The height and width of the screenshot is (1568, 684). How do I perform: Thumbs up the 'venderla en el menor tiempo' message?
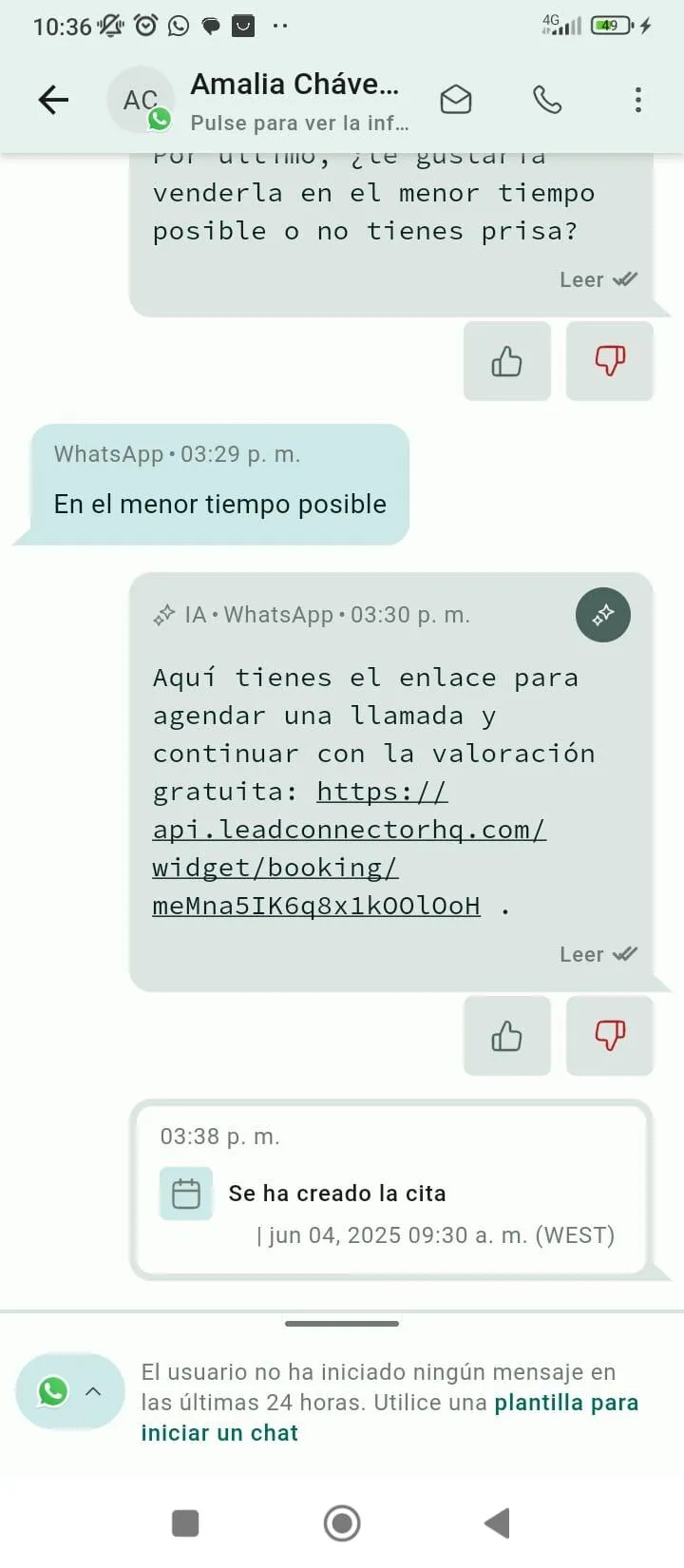pyautogui.click(x=507, y=361)
